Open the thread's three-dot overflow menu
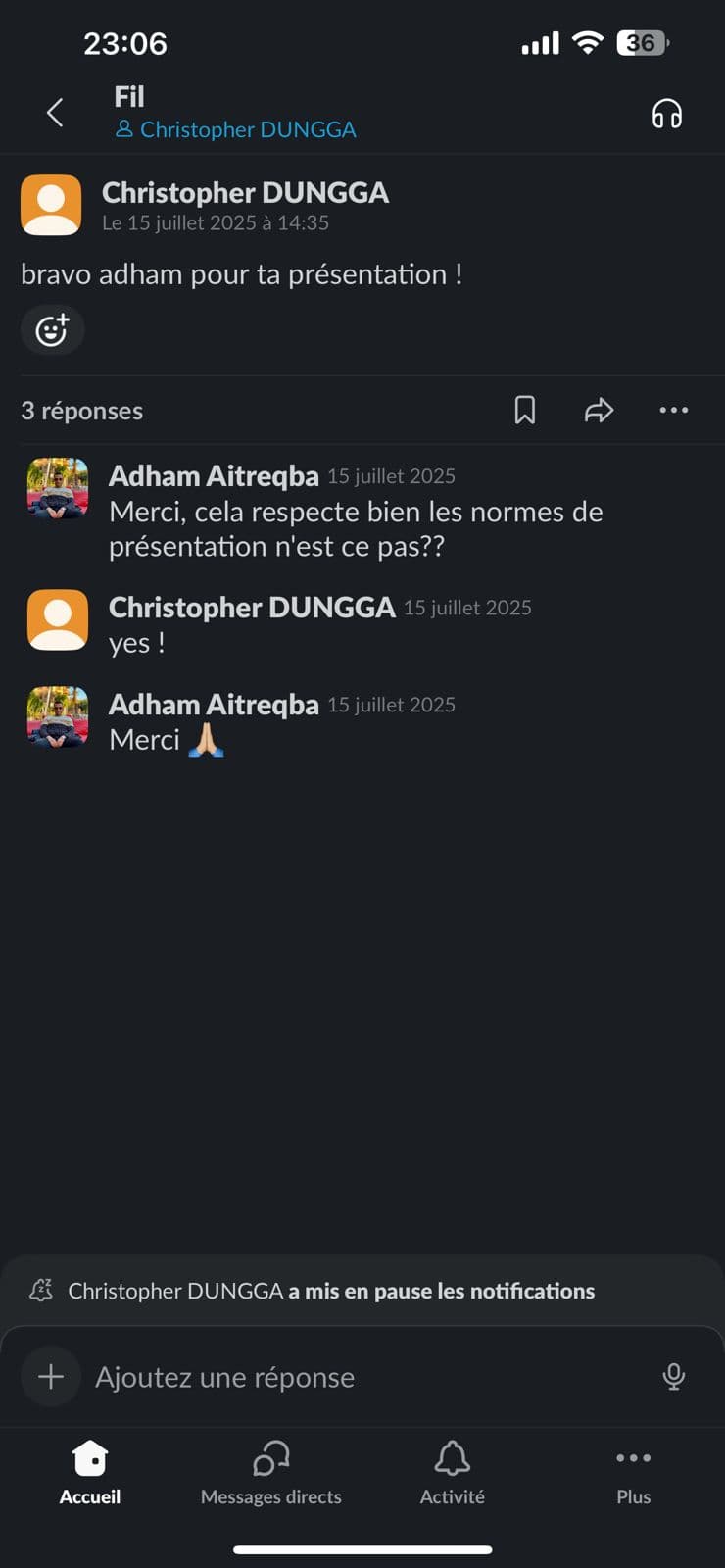 pos(673,410)
